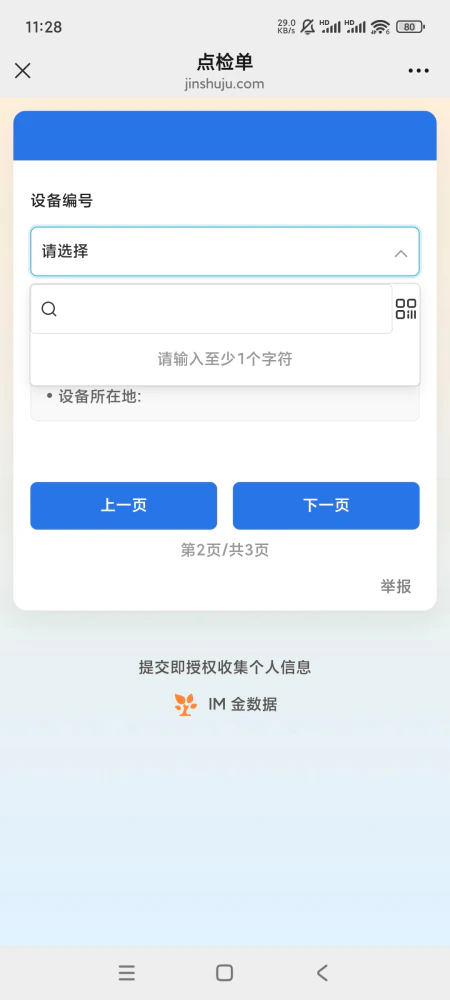Tap the system back button
Screen dimensions: 450x1000
pos(323,973)
